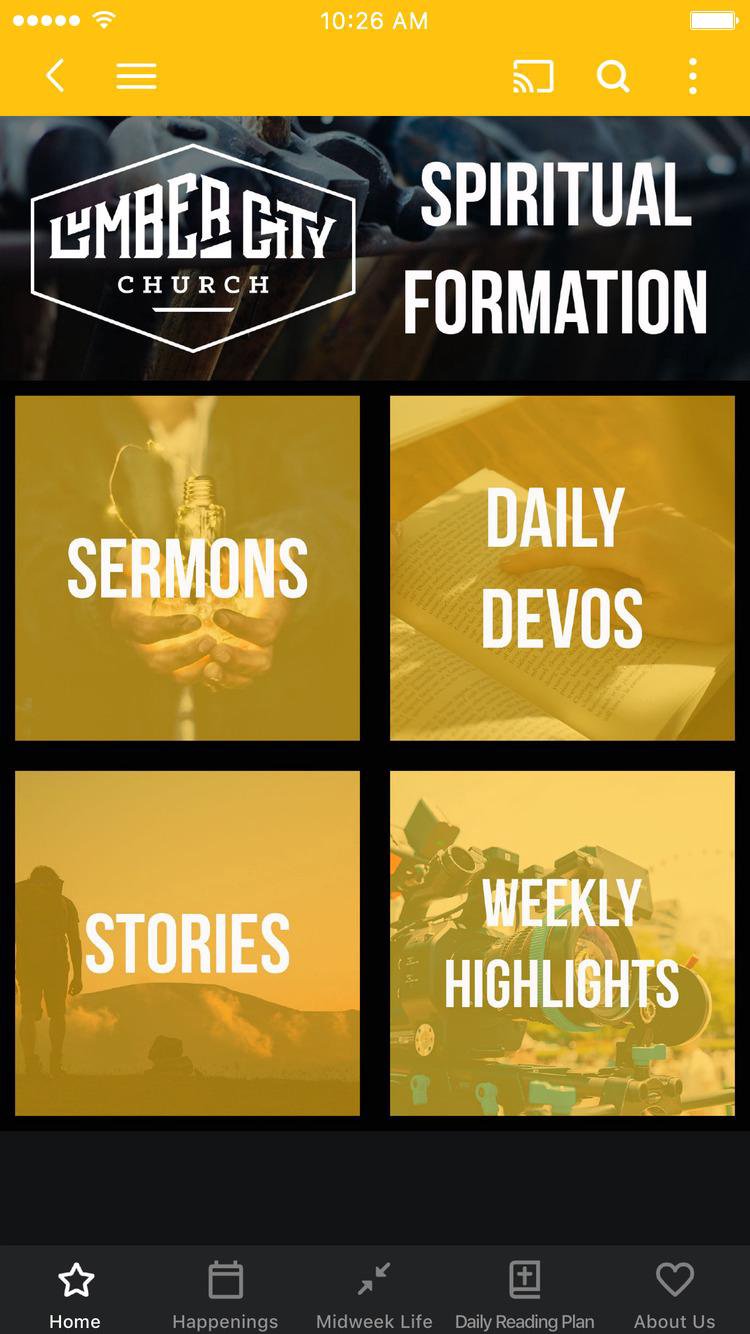Open the Chromecast screen casting icon

[x=535, y=75]
